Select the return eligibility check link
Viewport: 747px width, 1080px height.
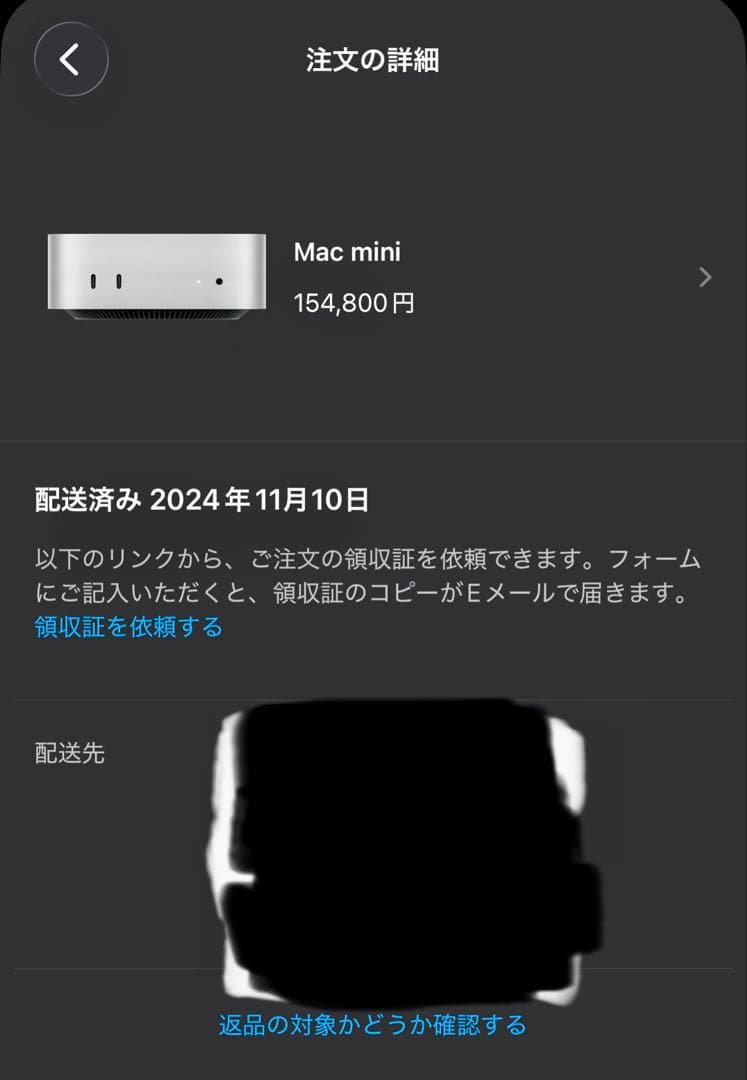[373, 1024]
